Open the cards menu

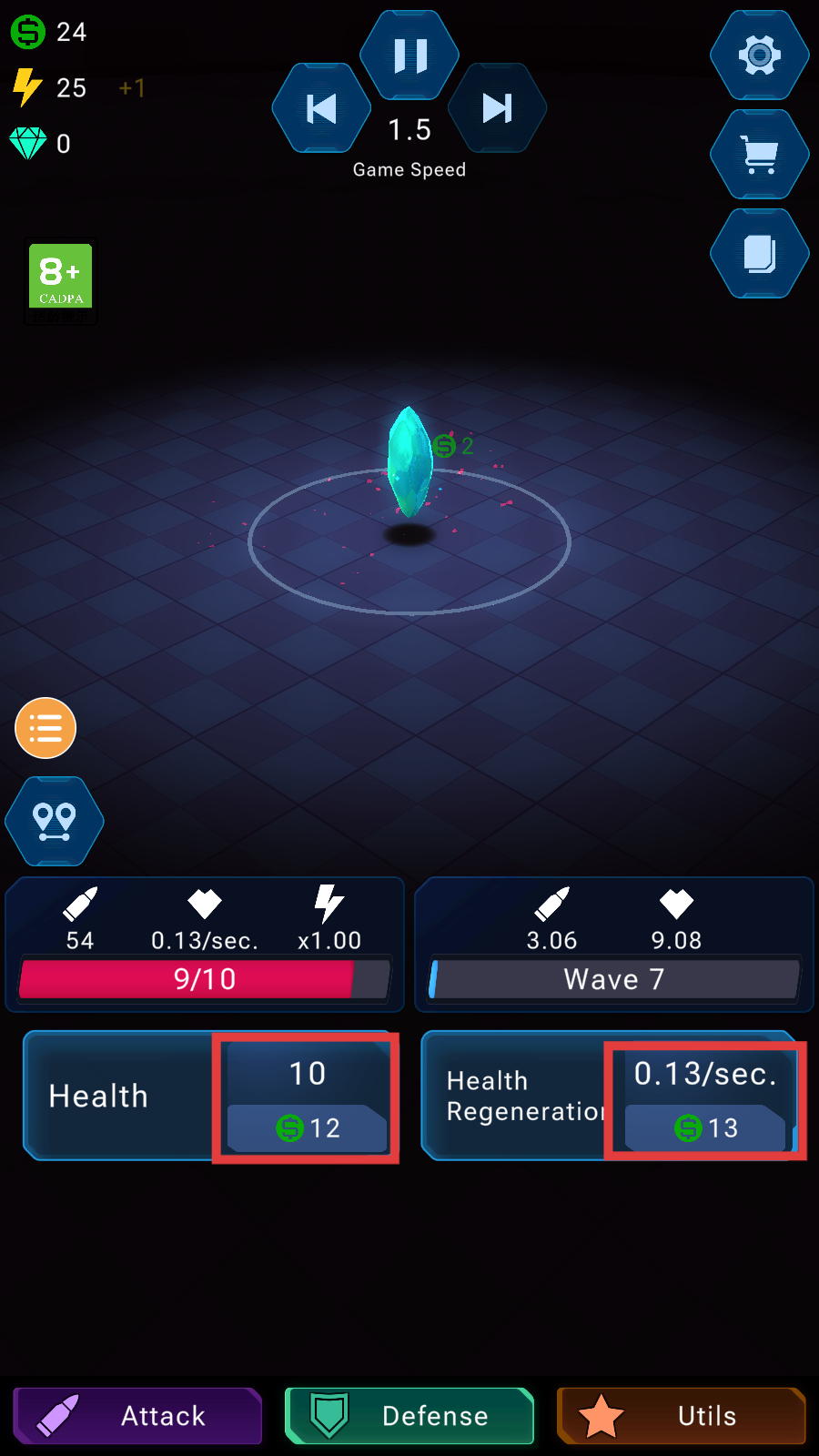click(759, 253)
